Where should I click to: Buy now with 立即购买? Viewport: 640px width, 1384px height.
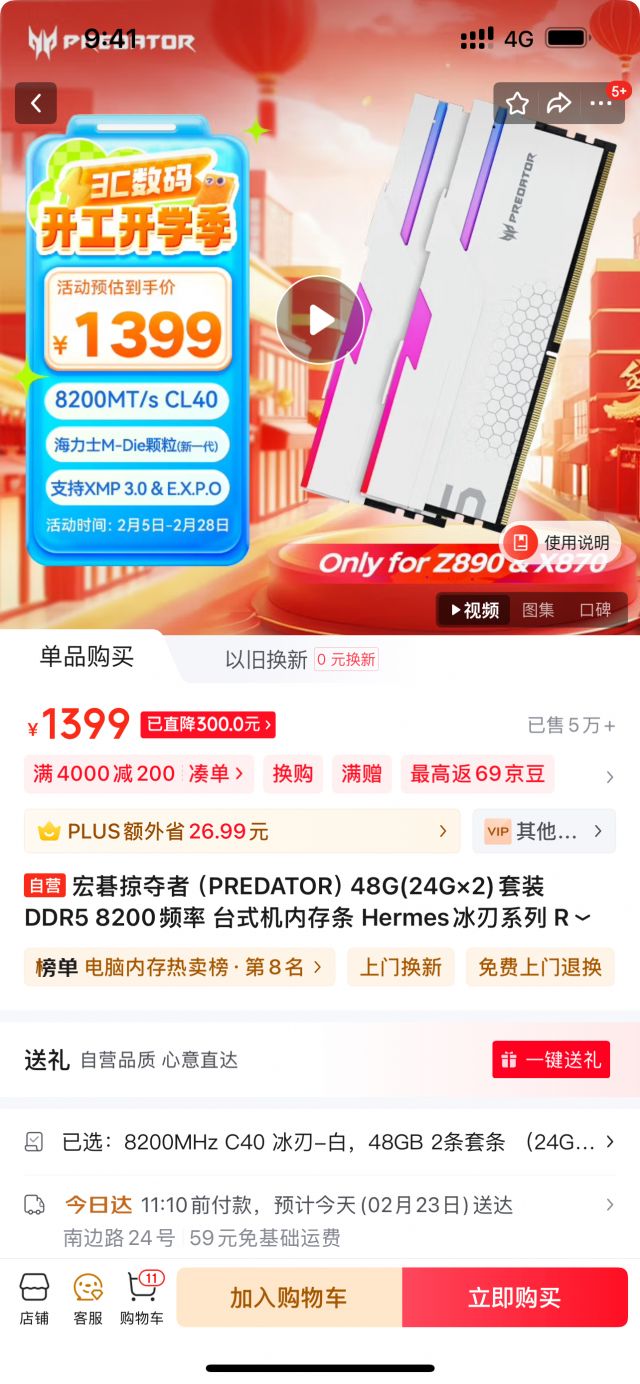(x=514, y=1298)
